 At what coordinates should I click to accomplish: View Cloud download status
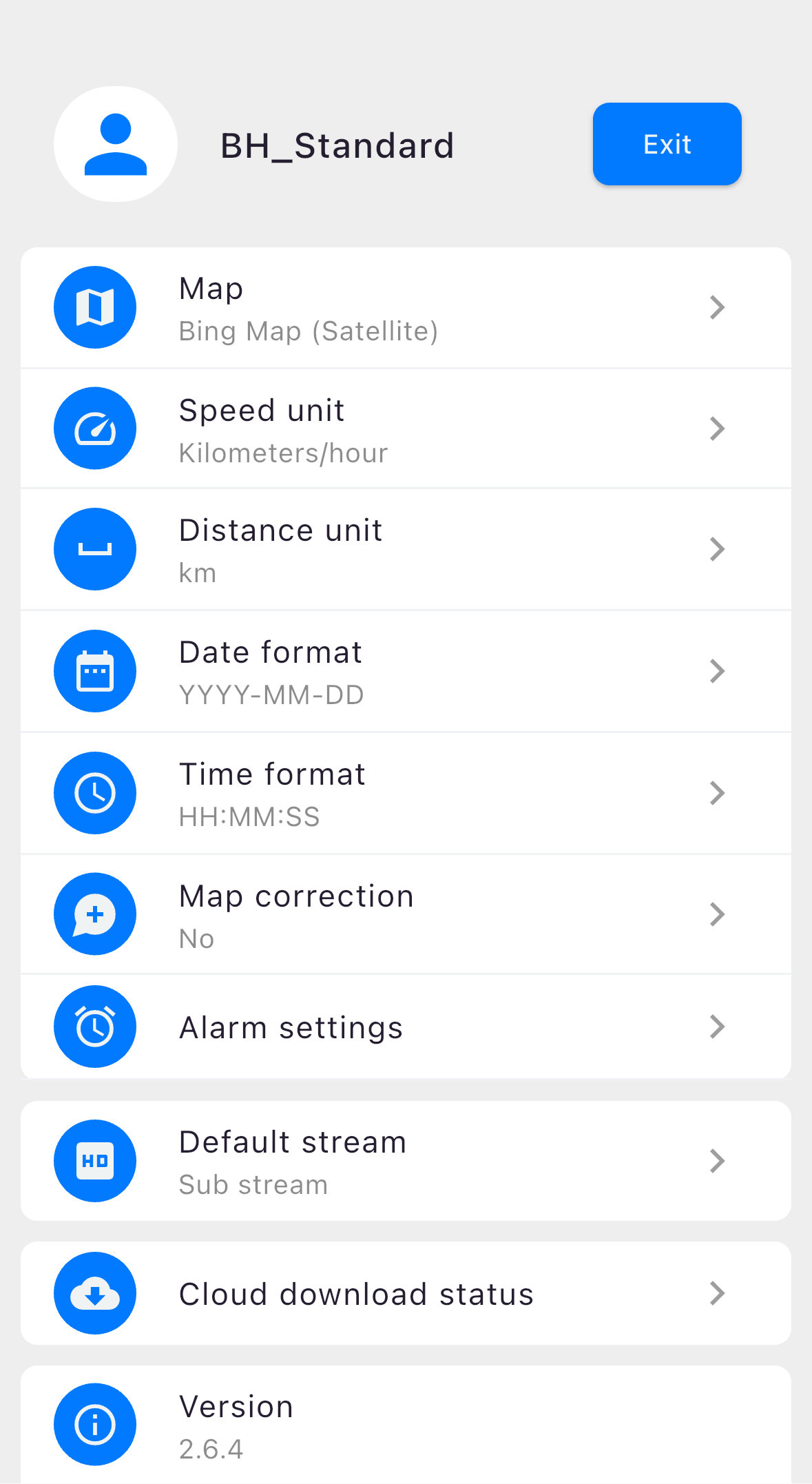[406, 1294]
